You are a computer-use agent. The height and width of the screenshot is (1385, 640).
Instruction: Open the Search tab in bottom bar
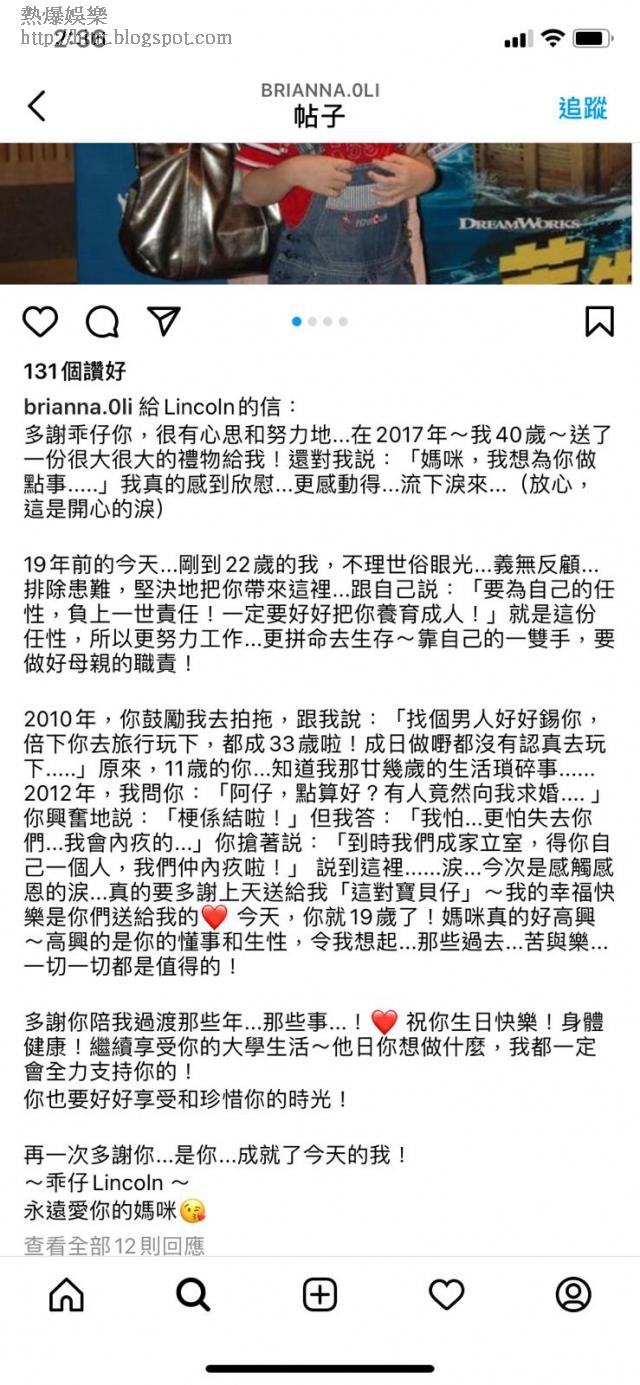[193, 1295]
